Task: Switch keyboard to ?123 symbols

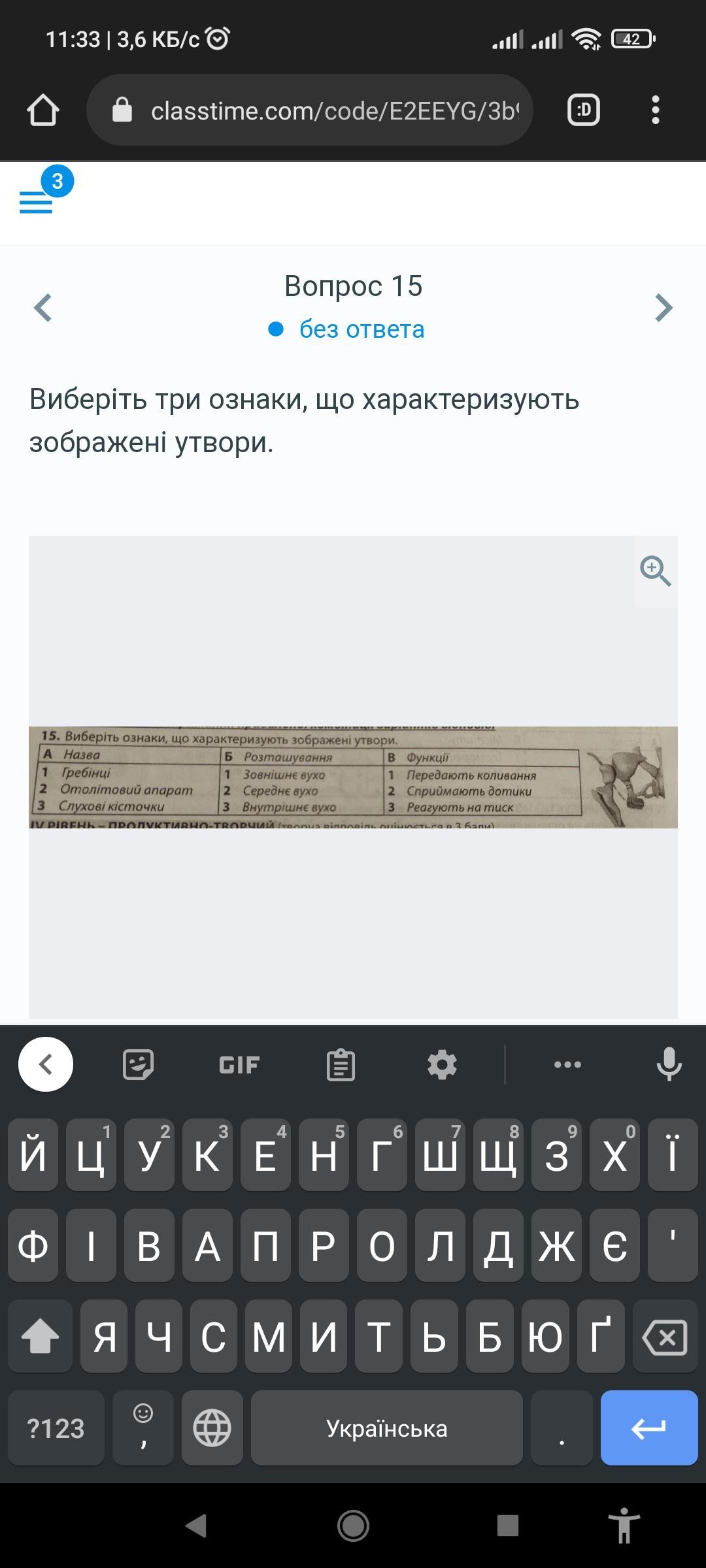Action: click(56, 1428)
